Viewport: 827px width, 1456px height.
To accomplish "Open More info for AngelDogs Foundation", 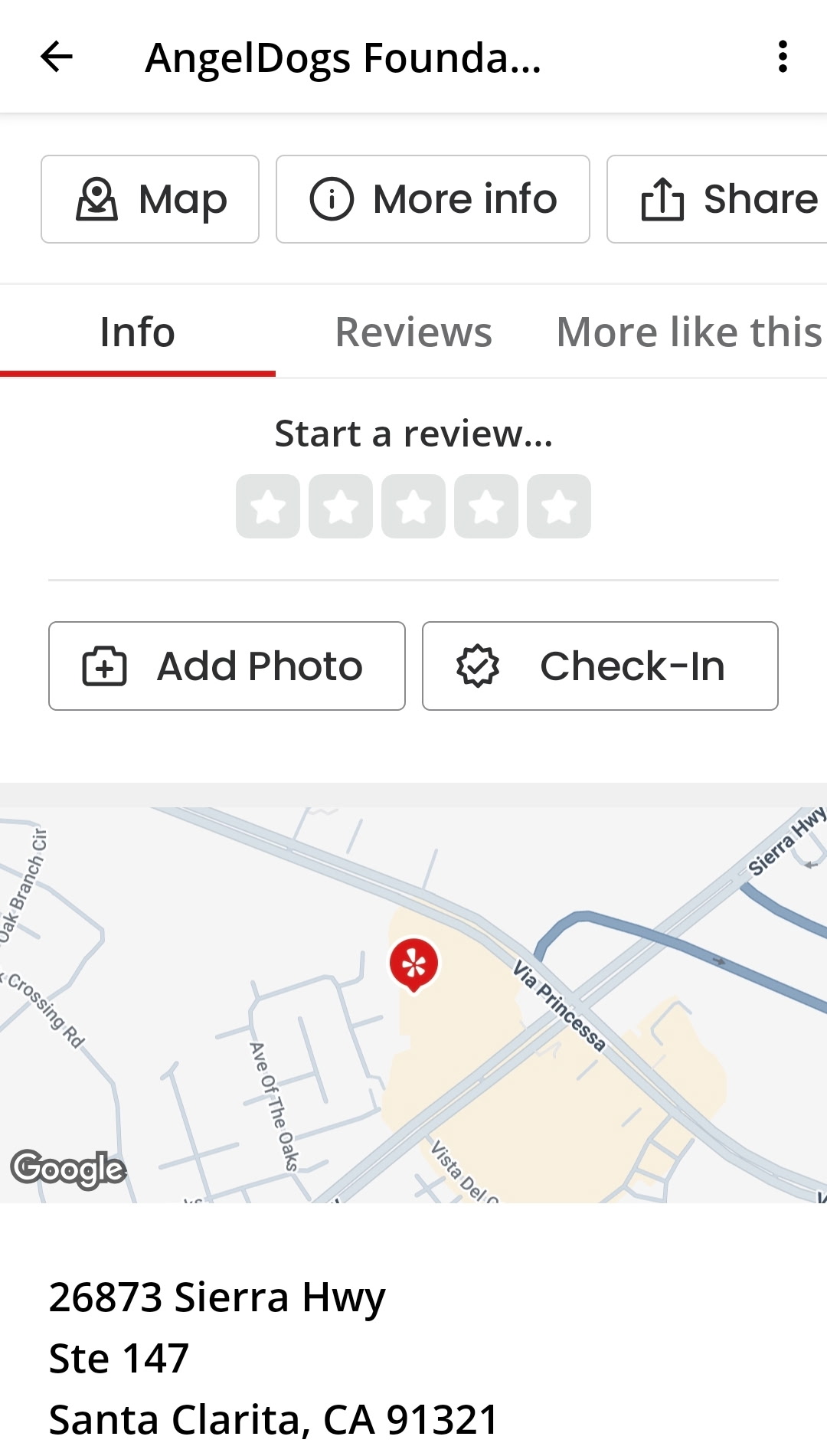I will click(431, 199).
